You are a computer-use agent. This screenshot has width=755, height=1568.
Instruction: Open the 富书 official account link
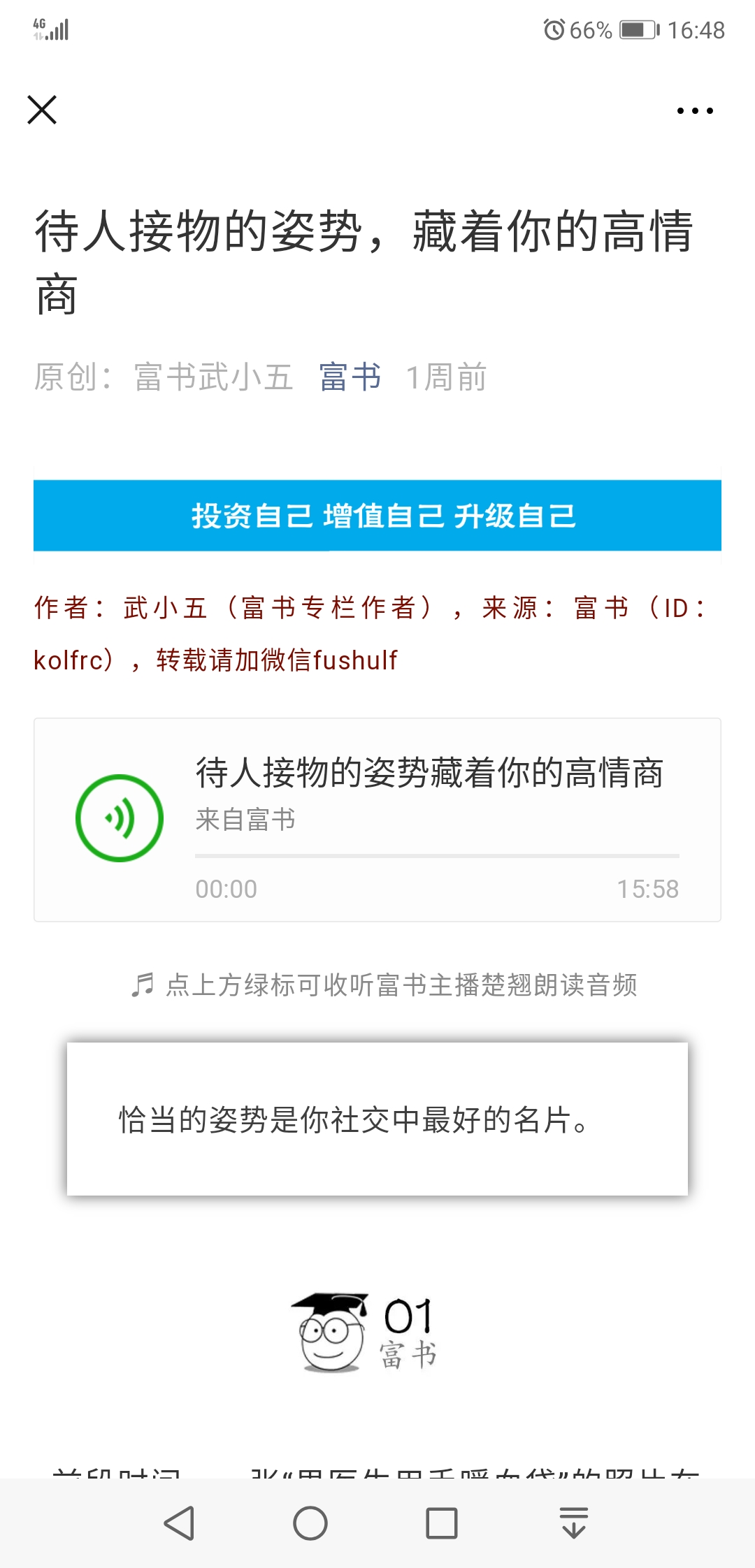[348, 377]
